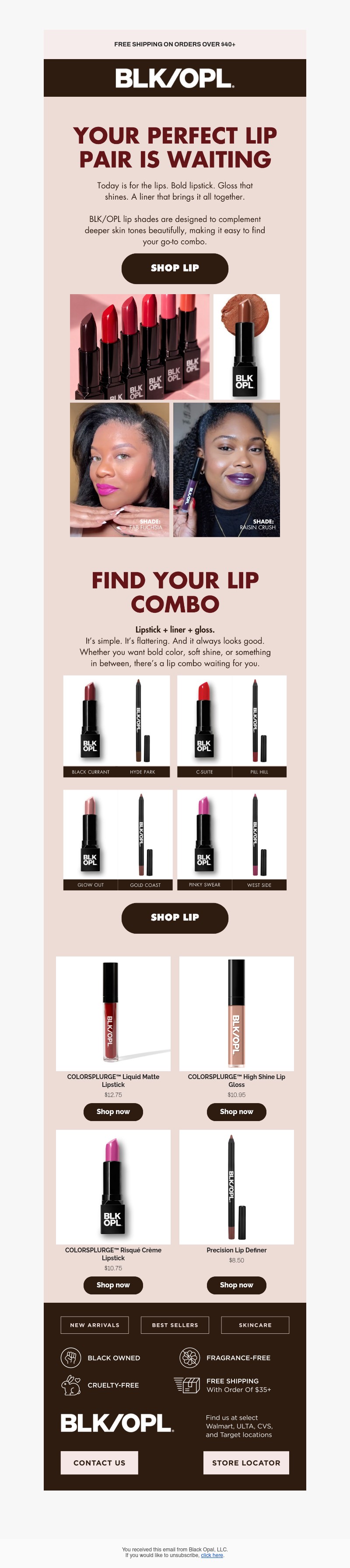The width and height of the screenshot is (350, 1568).
Task: Open the New Arrivals section
Action: 95,1325
